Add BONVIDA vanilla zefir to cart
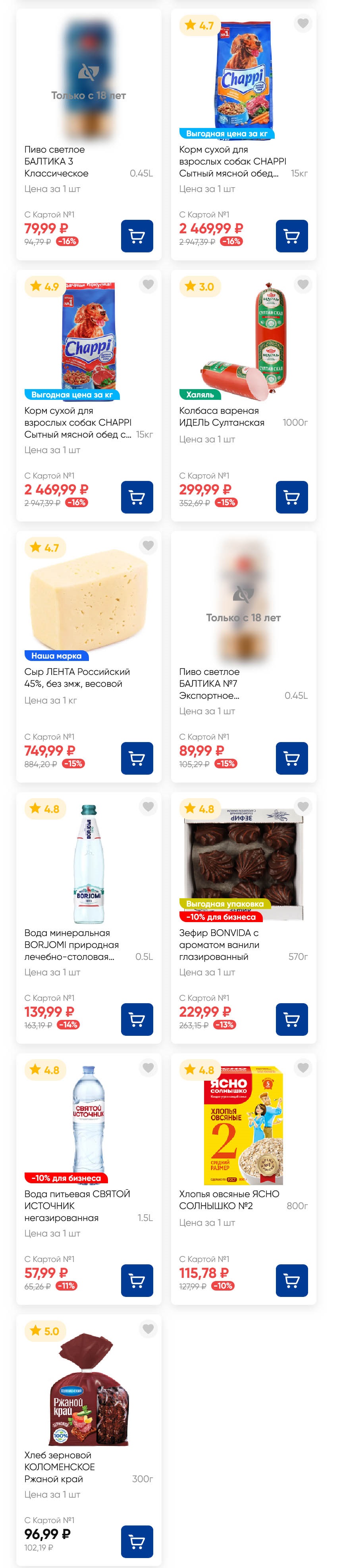This screenshot has width=345, height=1568. click(x=291, y=1019)
